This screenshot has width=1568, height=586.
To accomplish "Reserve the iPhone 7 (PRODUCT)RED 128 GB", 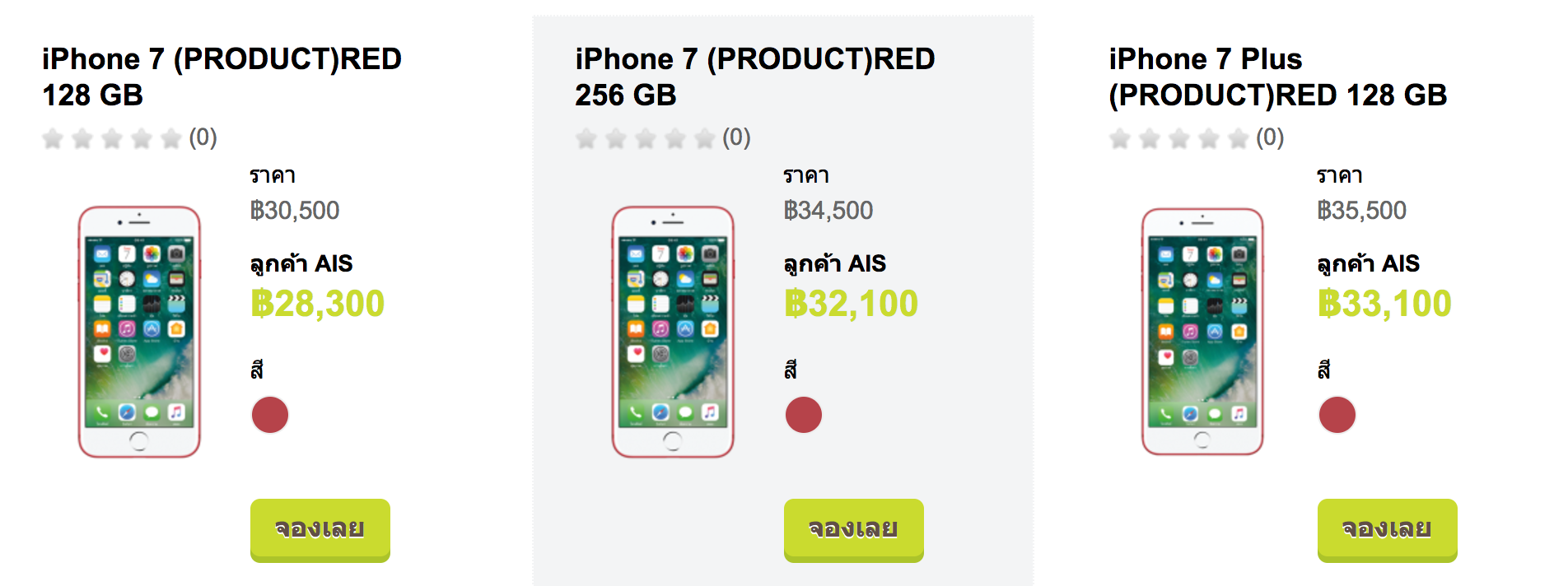I will click(320, 528).
